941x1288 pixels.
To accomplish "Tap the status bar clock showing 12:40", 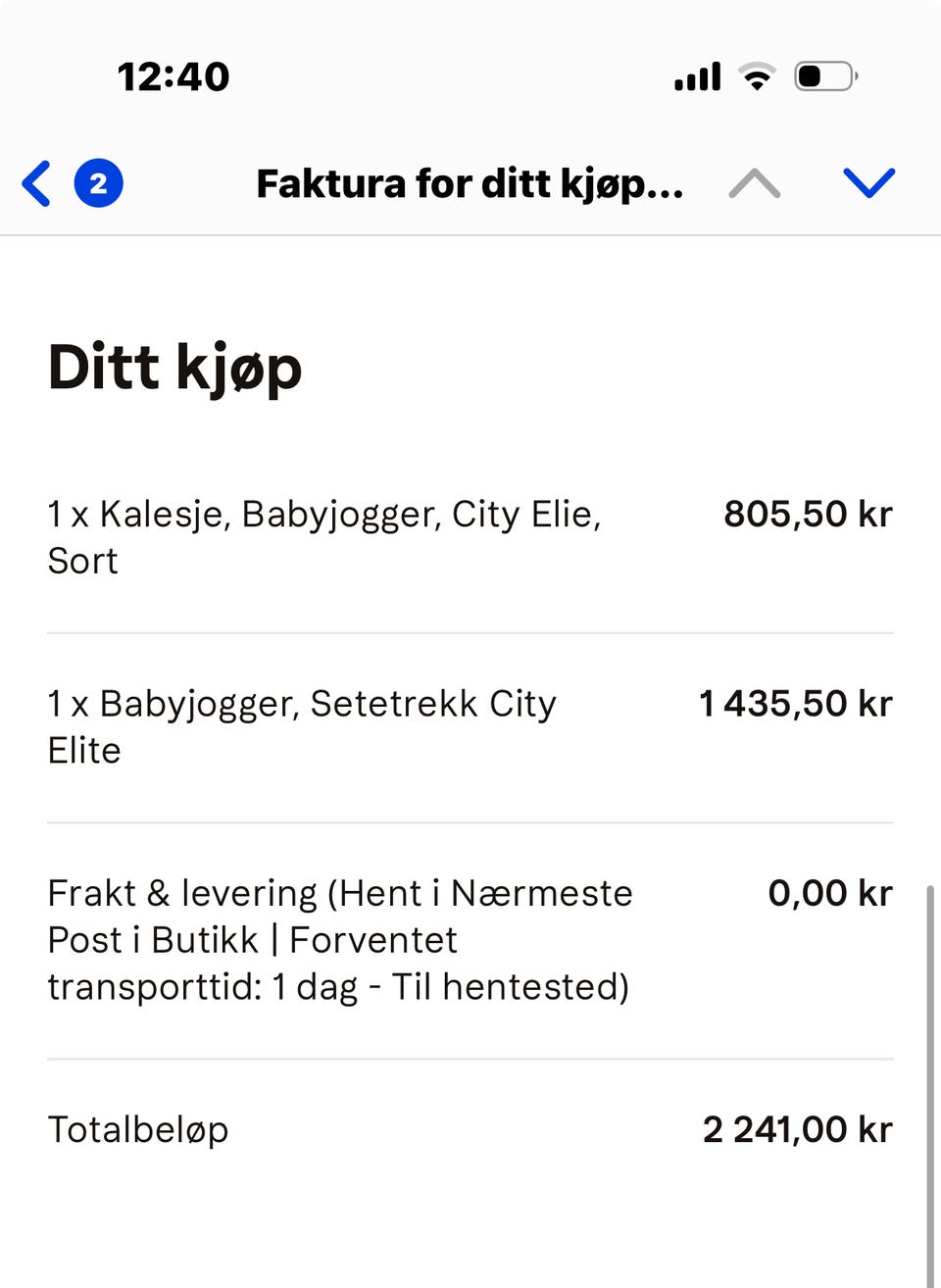I will click(173, 75).
